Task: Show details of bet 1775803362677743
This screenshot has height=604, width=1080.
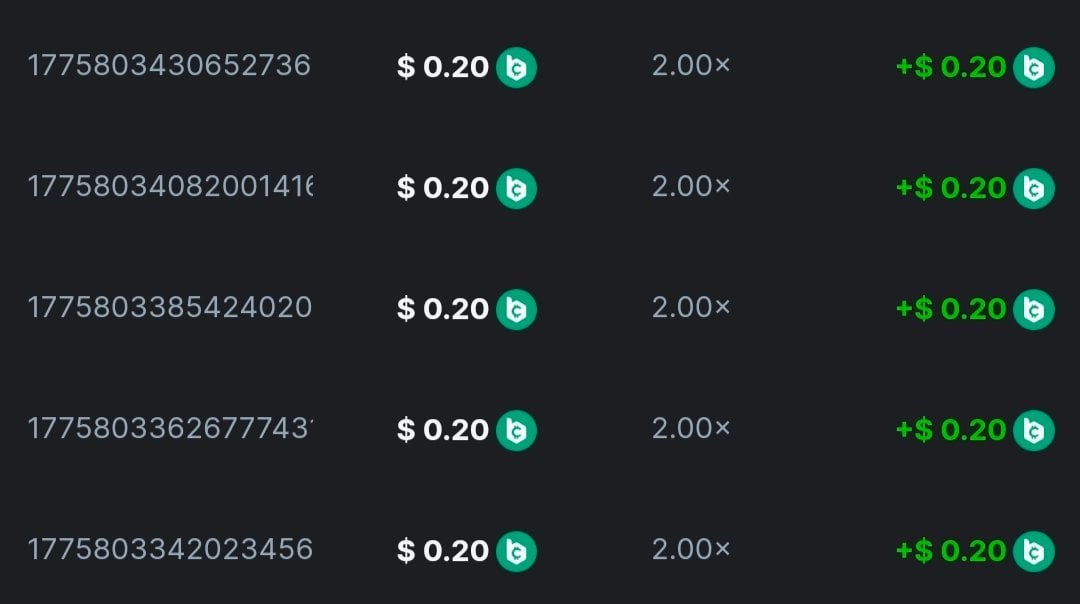Action: click(x=169, y=430)
